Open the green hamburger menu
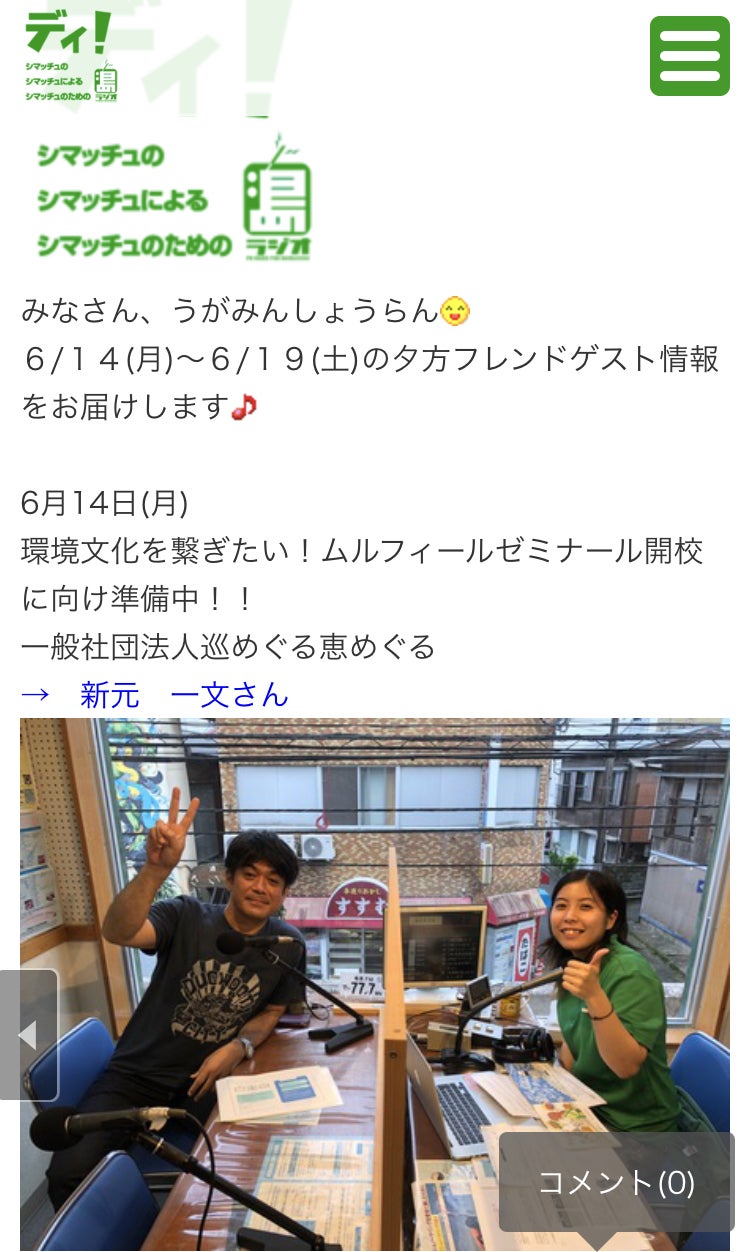750x1252 pixels. point(689,56)
